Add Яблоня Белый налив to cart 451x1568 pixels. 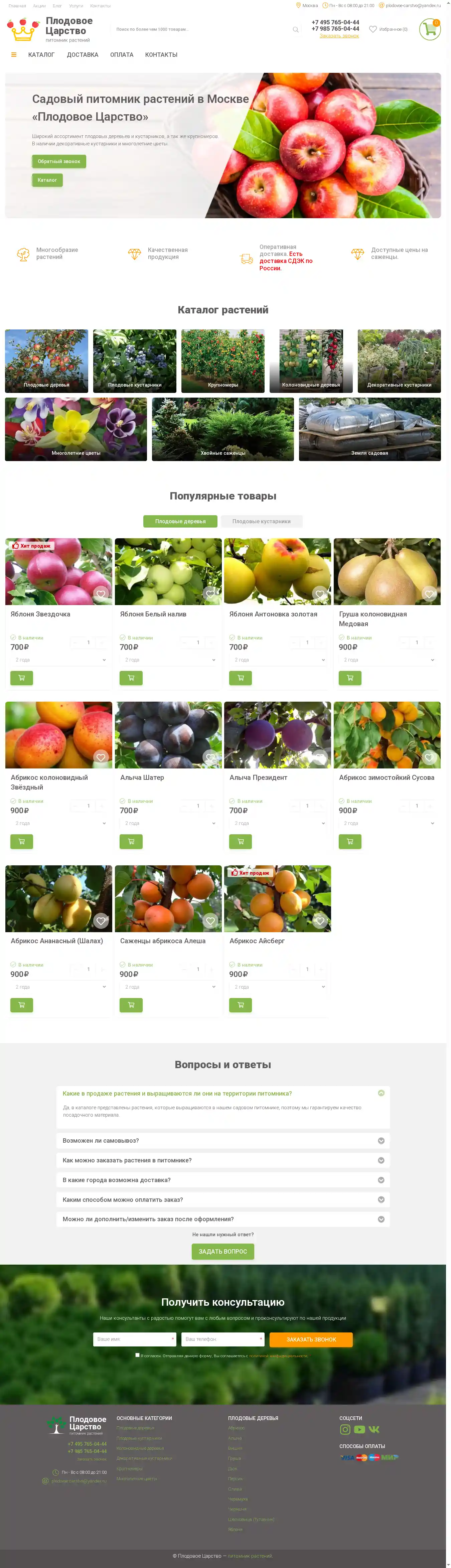pos(131,678)
